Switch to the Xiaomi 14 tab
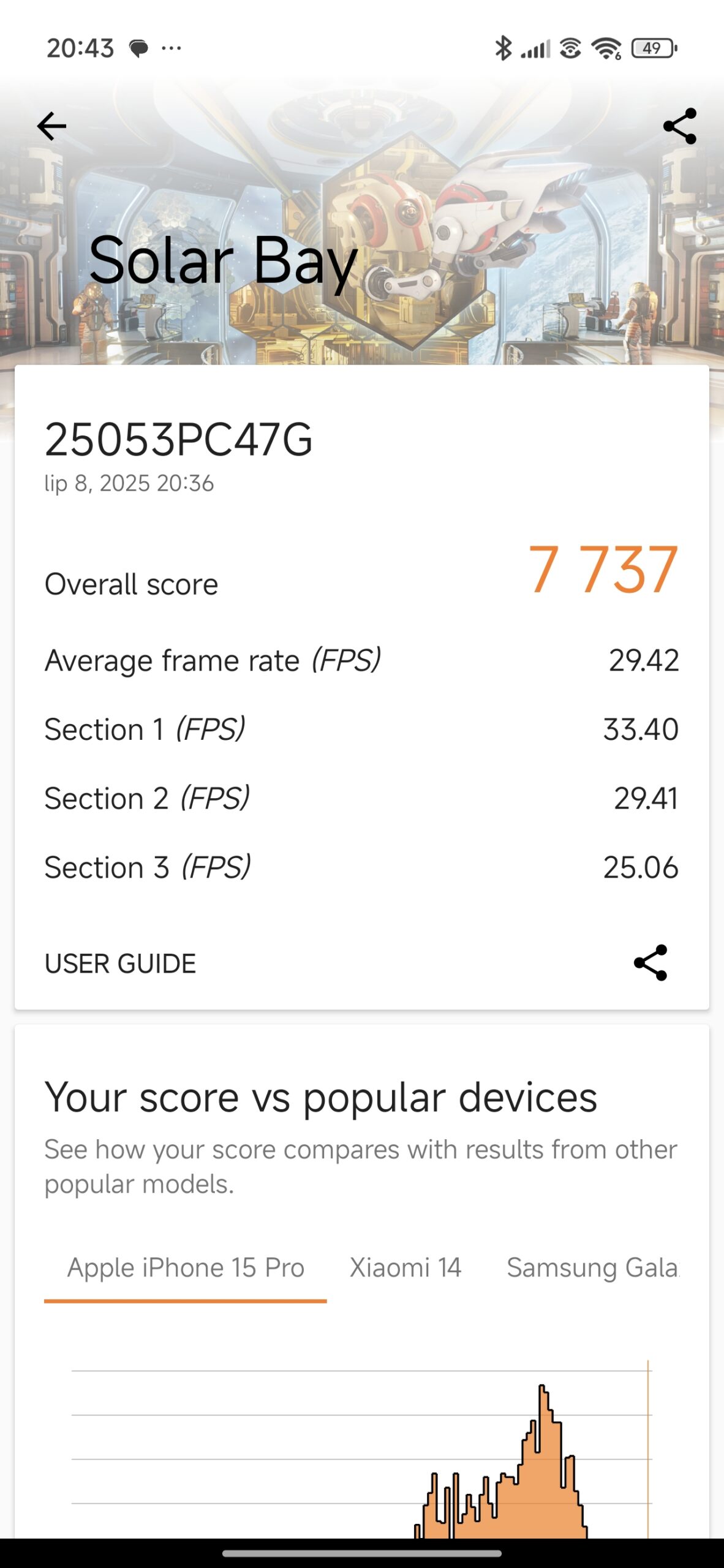The image size is (724, 1568). coord(405,1268)
